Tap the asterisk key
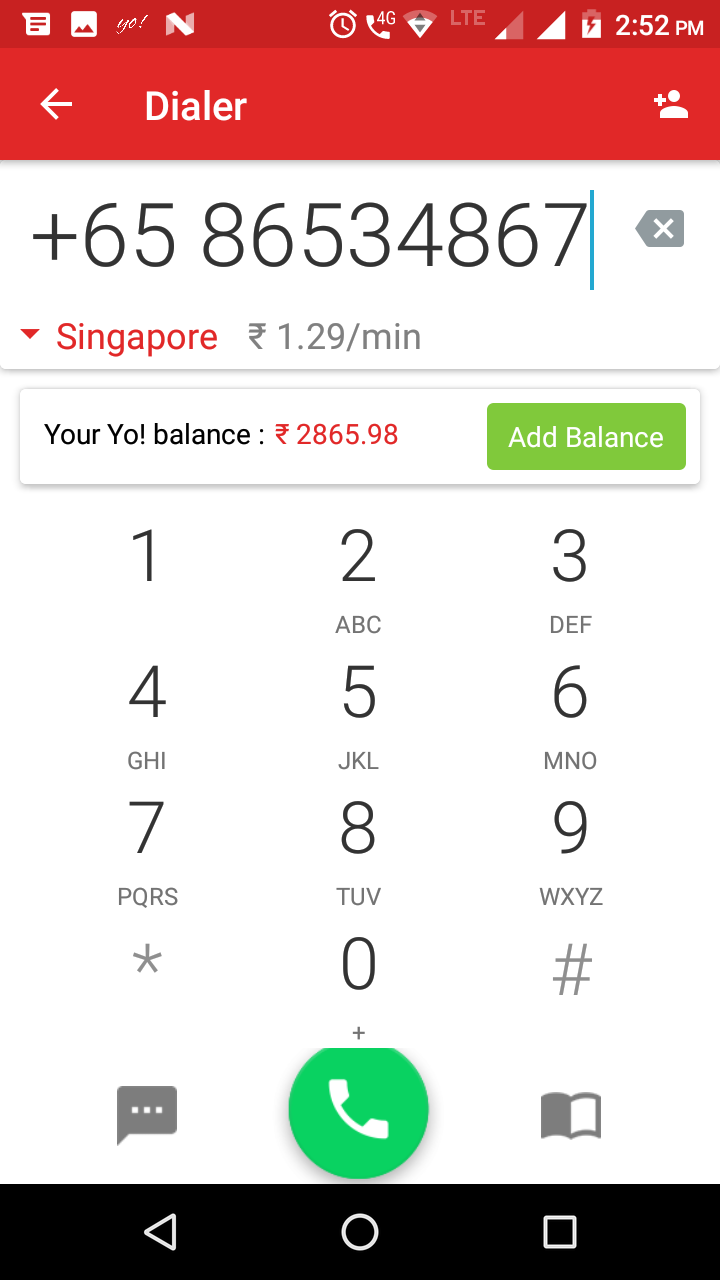720x1280 pixels. tap(146, 965)
